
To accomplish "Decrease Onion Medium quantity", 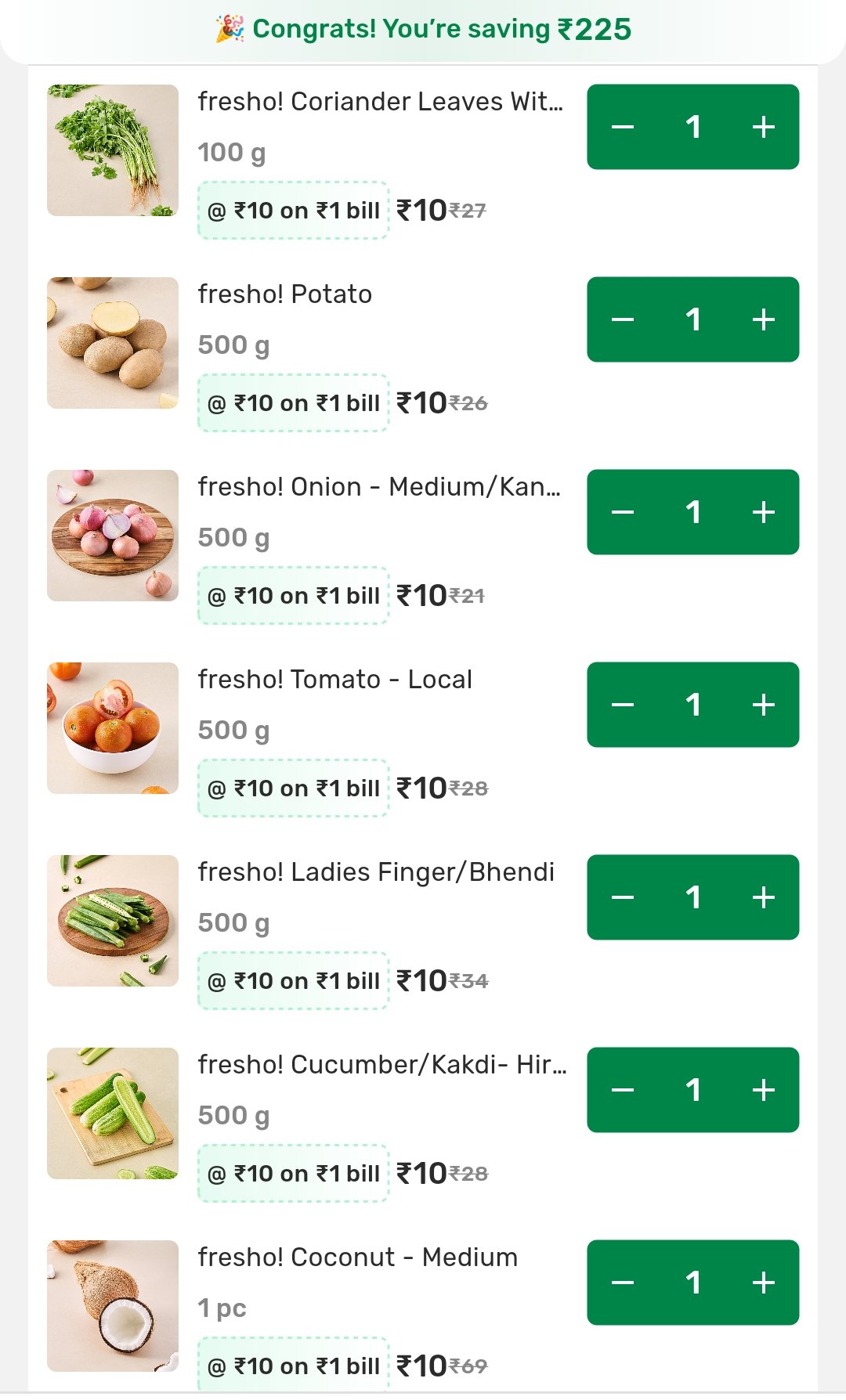I will (623, 512).
